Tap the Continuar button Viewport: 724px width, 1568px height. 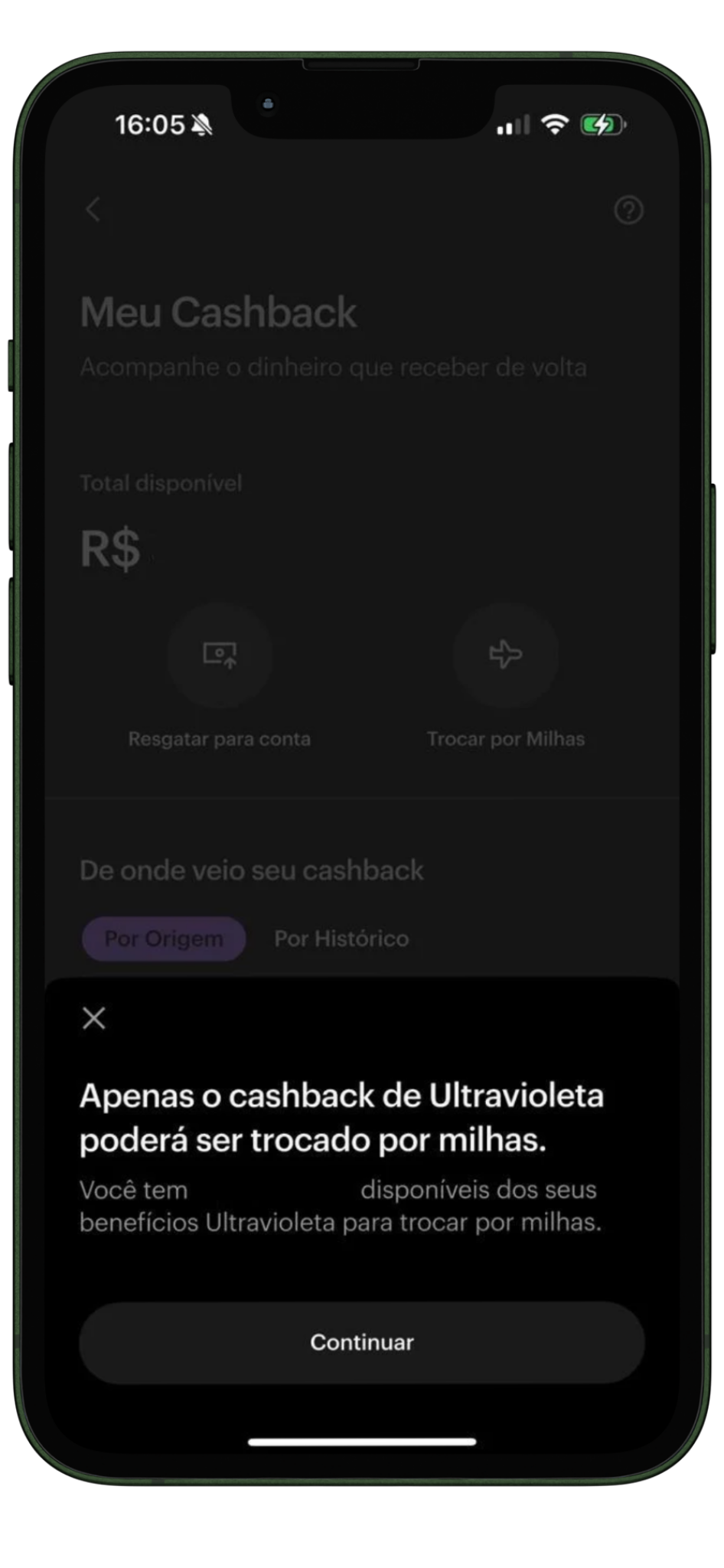pos(362,1342)
